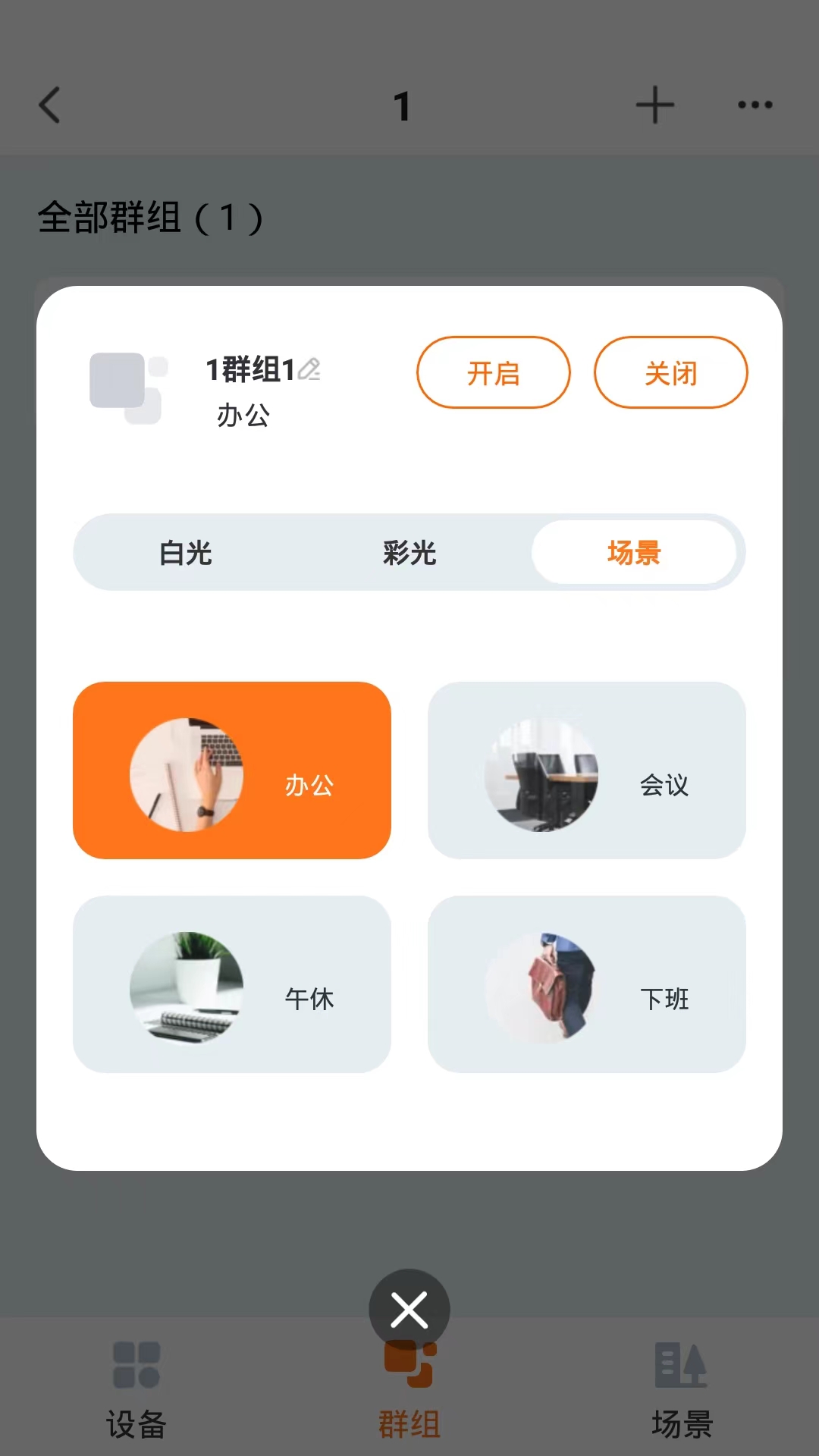Viewport: 819px width, 1456px height.
Task: Edit the group name 1群组1
Action: (309, 369)
